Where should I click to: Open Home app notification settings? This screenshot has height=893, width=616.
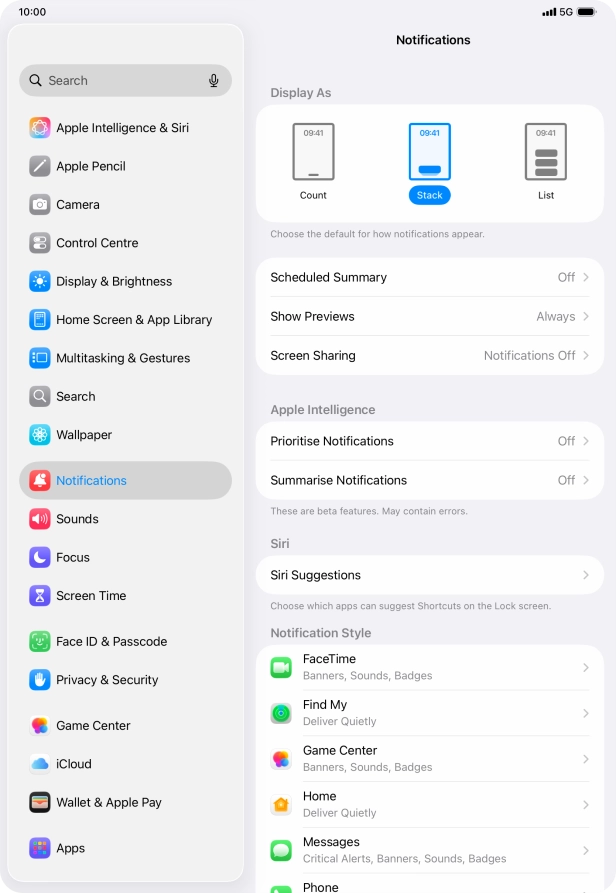[x=429, y=804]
